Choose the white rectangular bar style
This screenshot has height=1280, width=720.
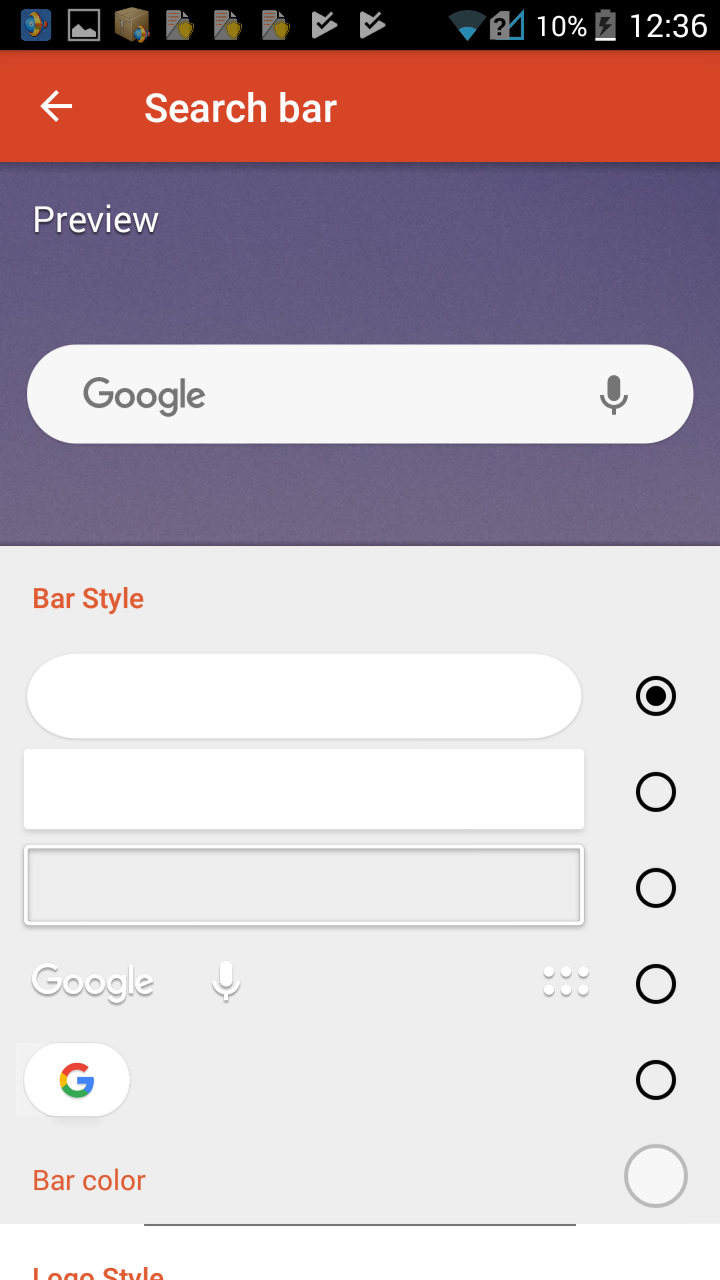655,792
